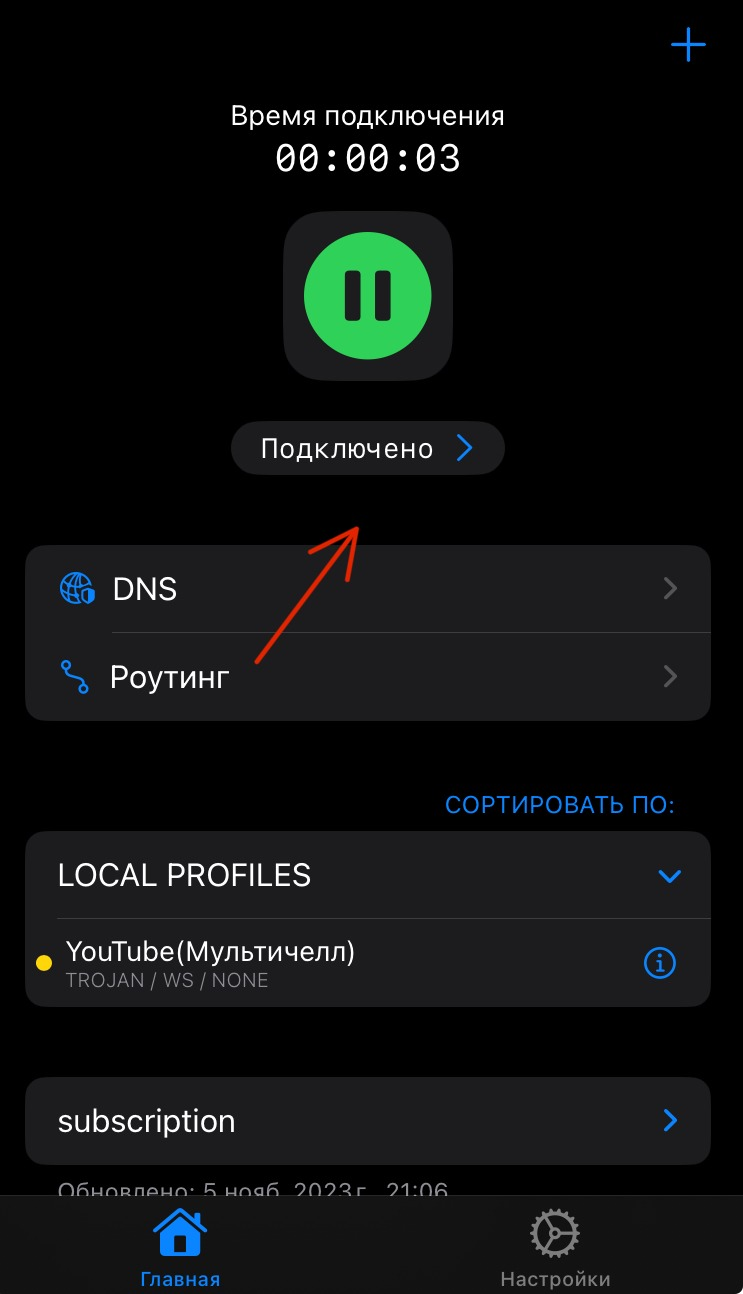The image size is (743, 1294).
Task: Tap the chevron next to Подключено
Action: pos(464,448)
